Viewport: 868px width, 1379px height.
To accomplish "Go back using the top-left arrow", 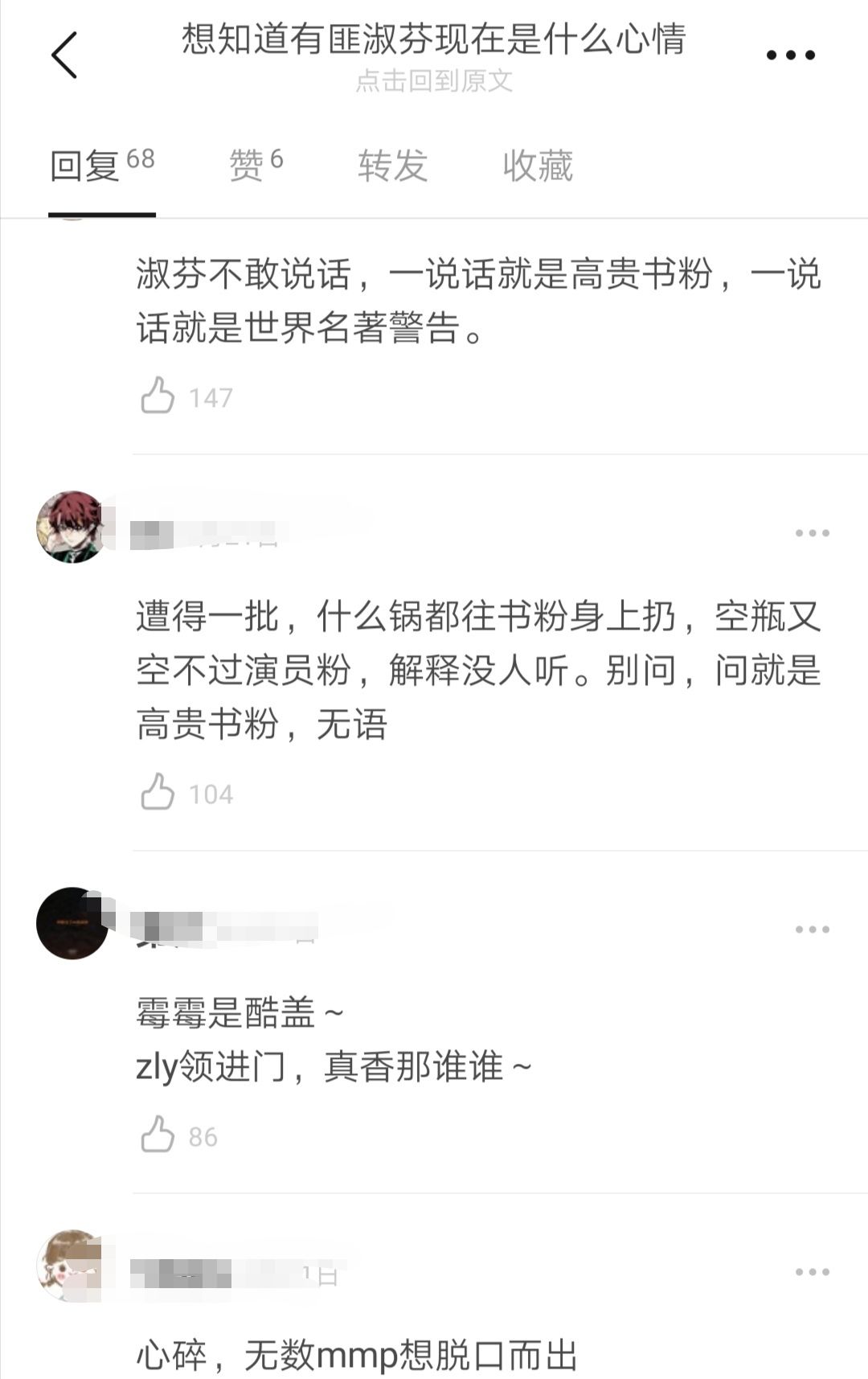I will point(64,55).
